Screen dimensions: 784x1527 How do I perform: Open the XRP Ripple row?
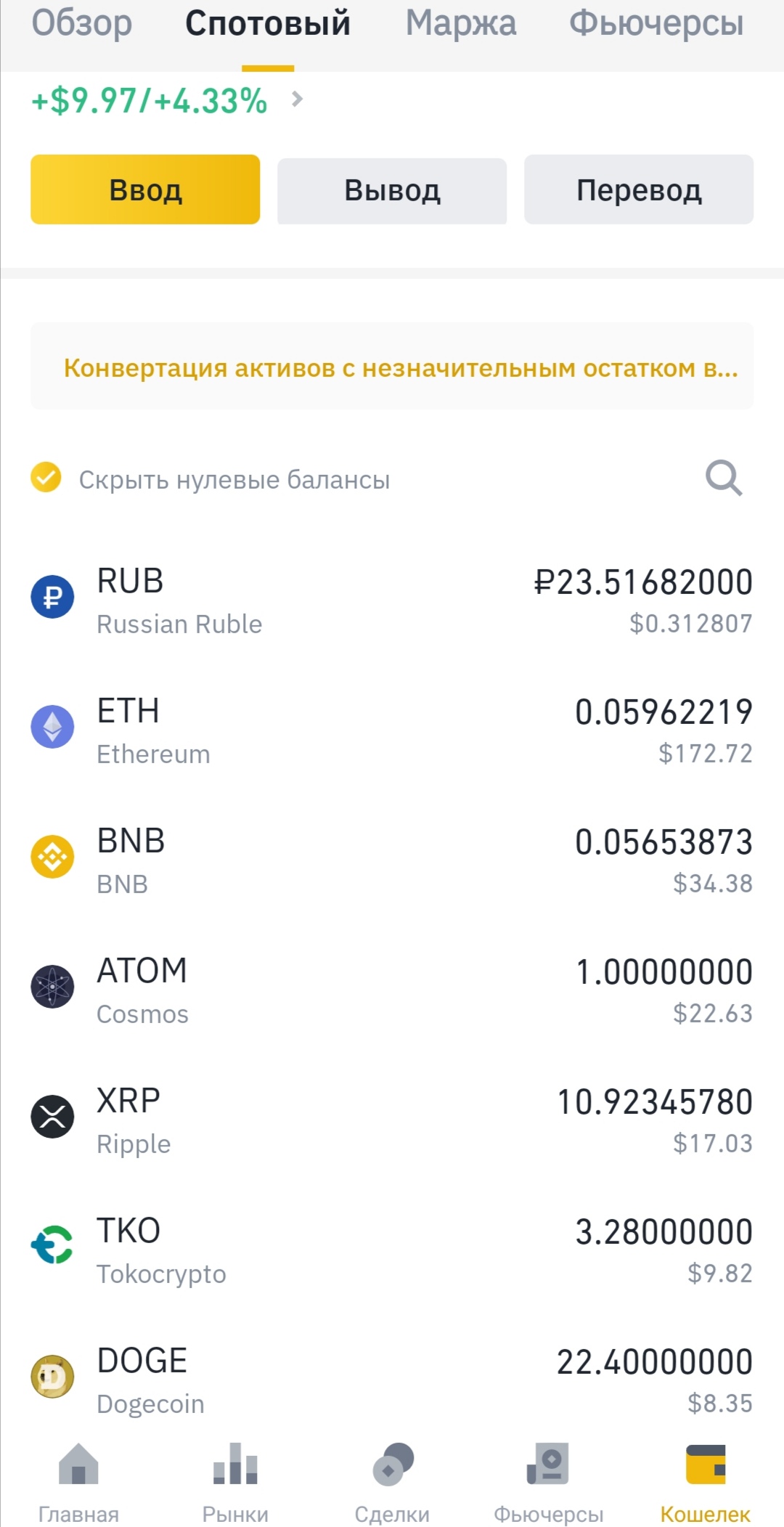pos(392,1121)
